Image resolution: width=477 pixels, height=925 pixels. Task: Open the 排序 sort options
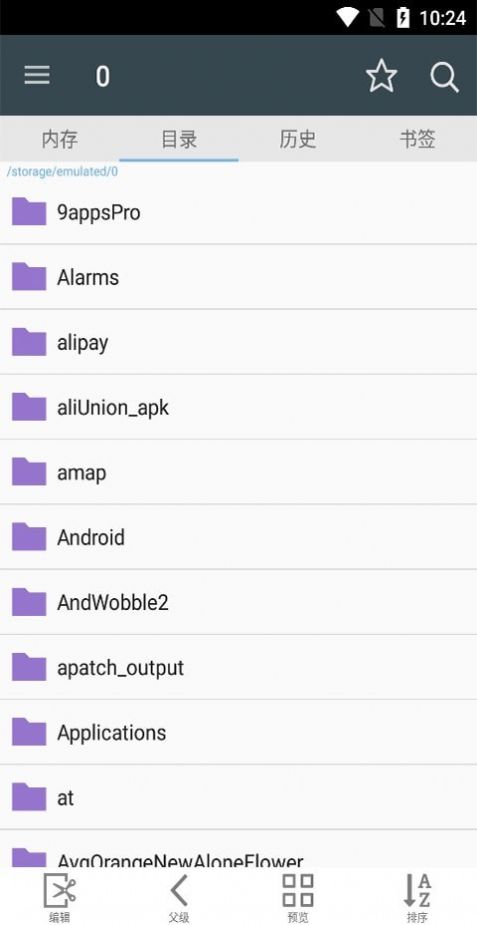click(x=417, y=897)
